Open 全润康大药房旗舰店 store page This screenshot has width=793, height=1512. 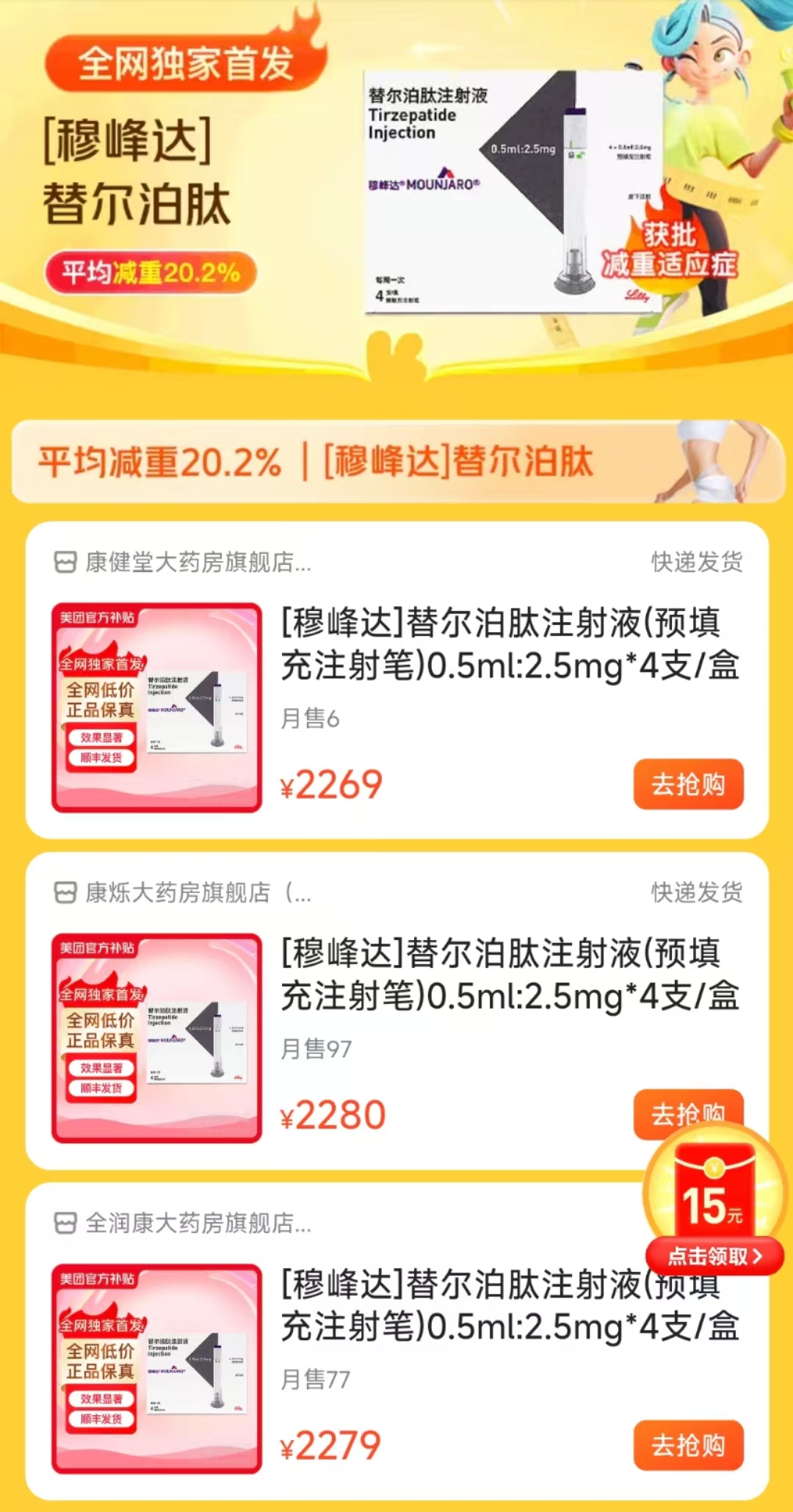click(197, 1223)
